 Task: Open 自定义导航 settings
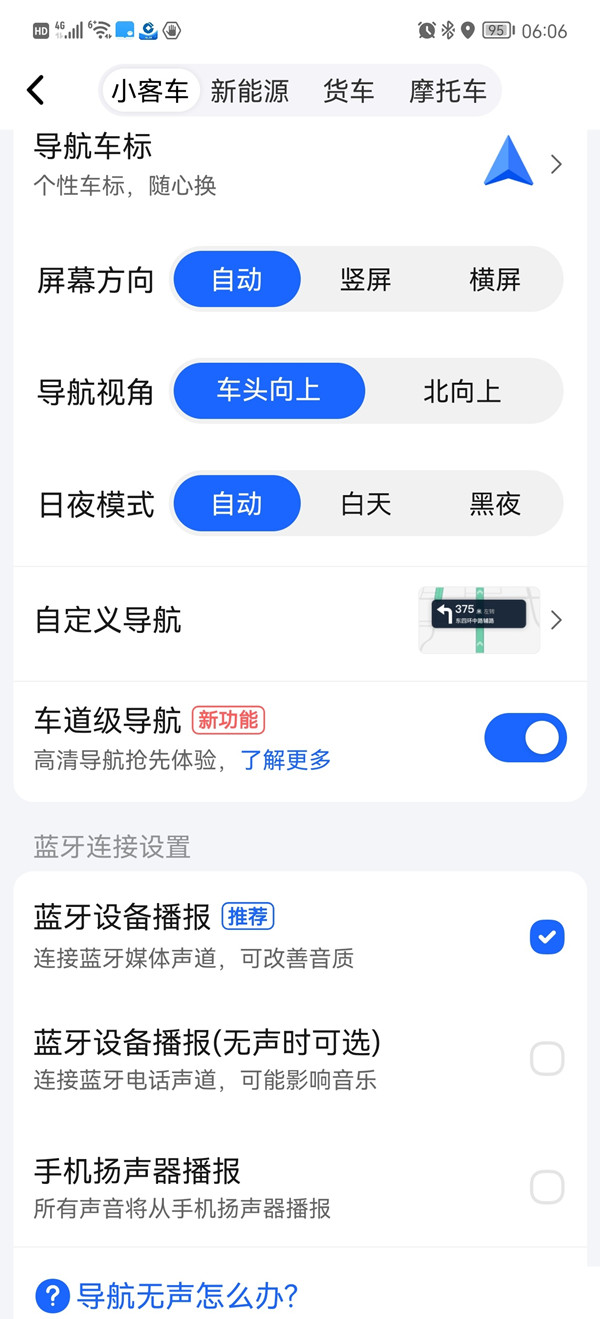(300, 621)
